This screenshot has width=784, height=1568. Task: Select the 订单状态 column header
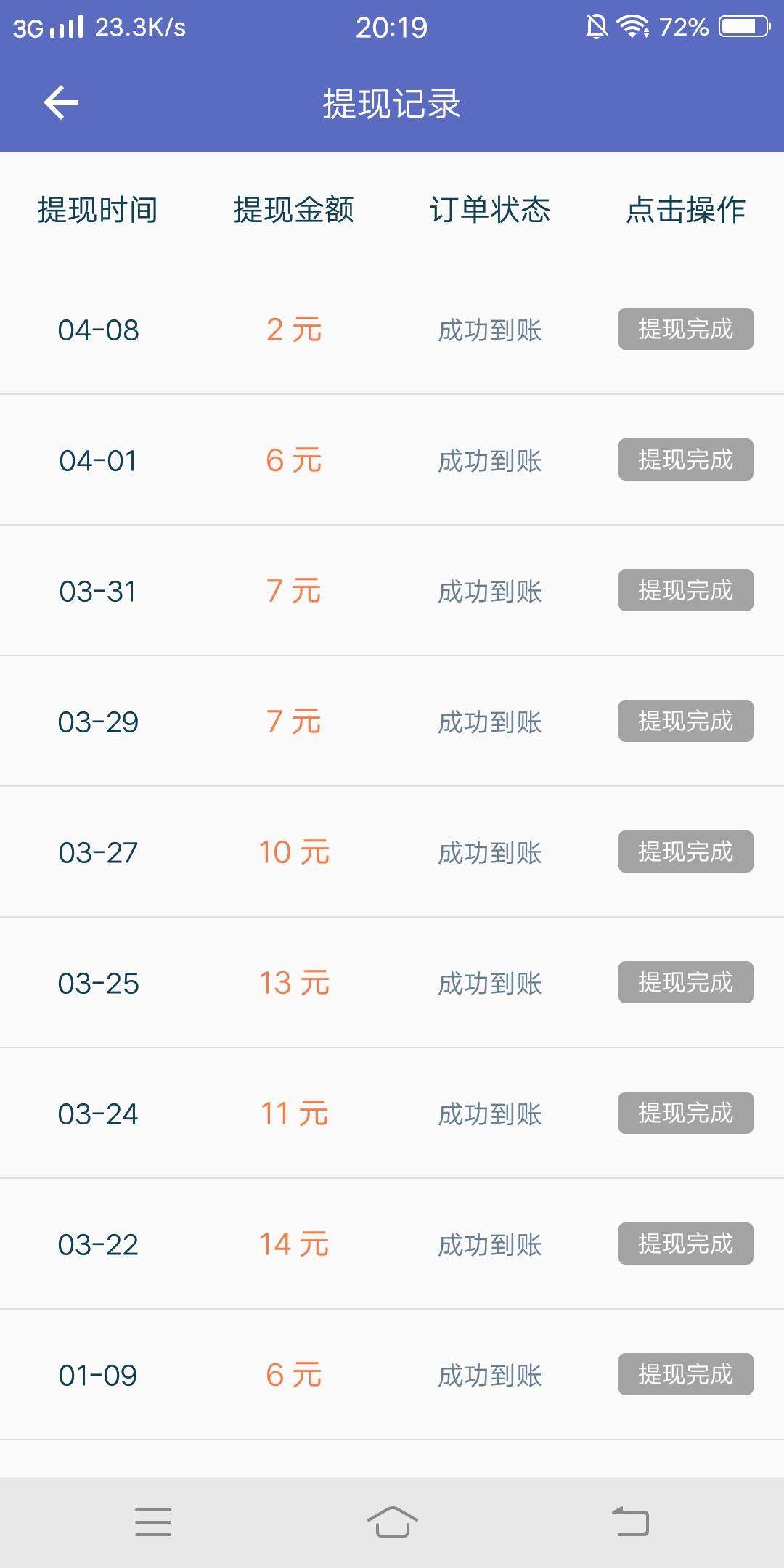(491, 211)
